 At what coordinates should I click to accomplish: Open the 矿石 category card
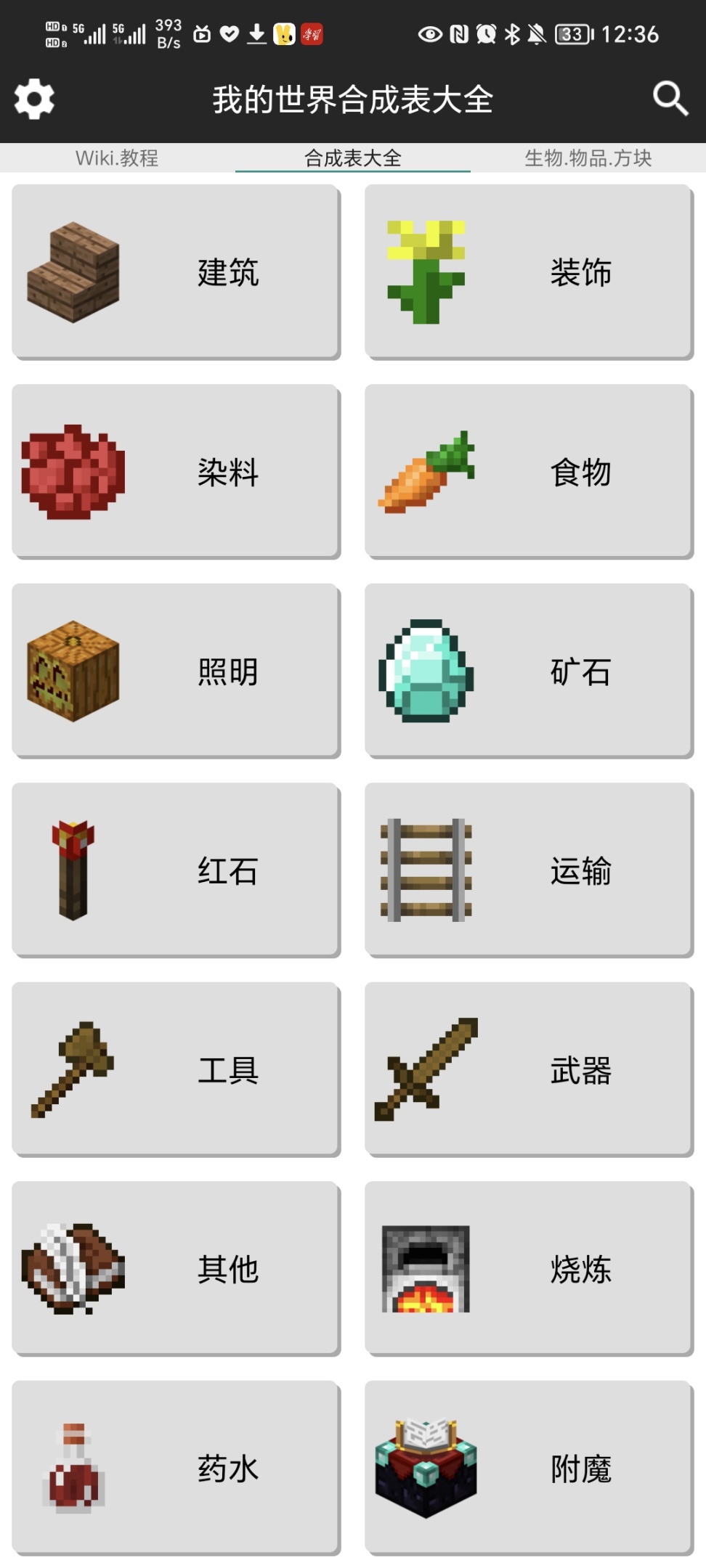click(x=529, y=671)
